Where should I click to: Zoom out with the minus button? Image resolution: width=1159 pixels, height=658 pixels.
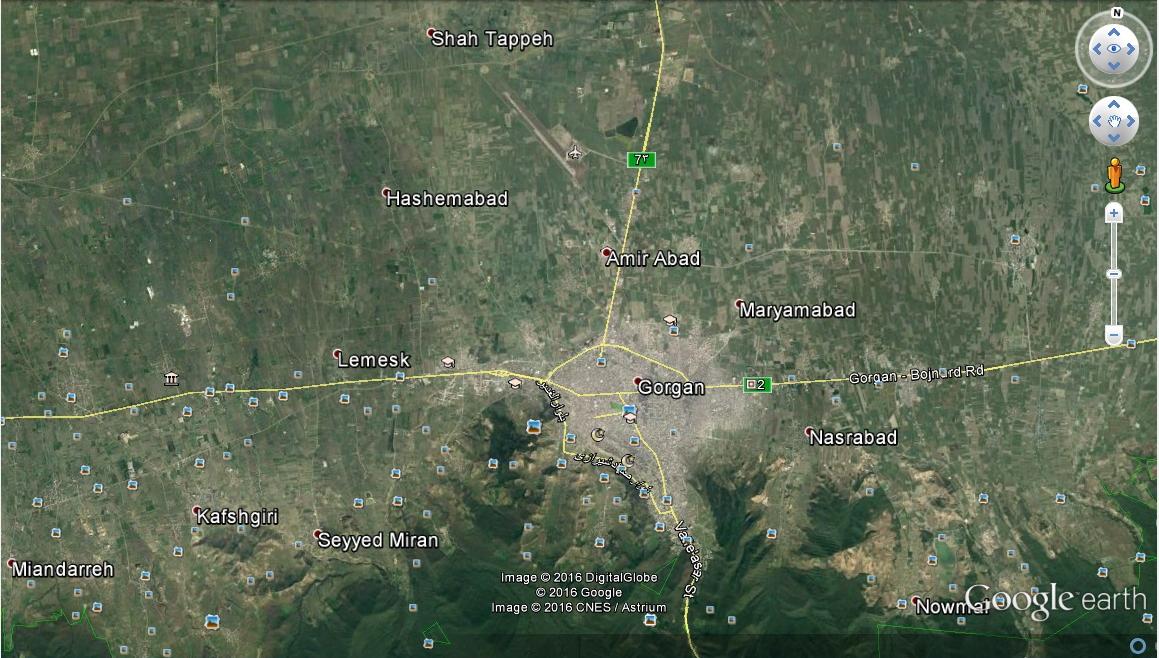coord(1113,334)
